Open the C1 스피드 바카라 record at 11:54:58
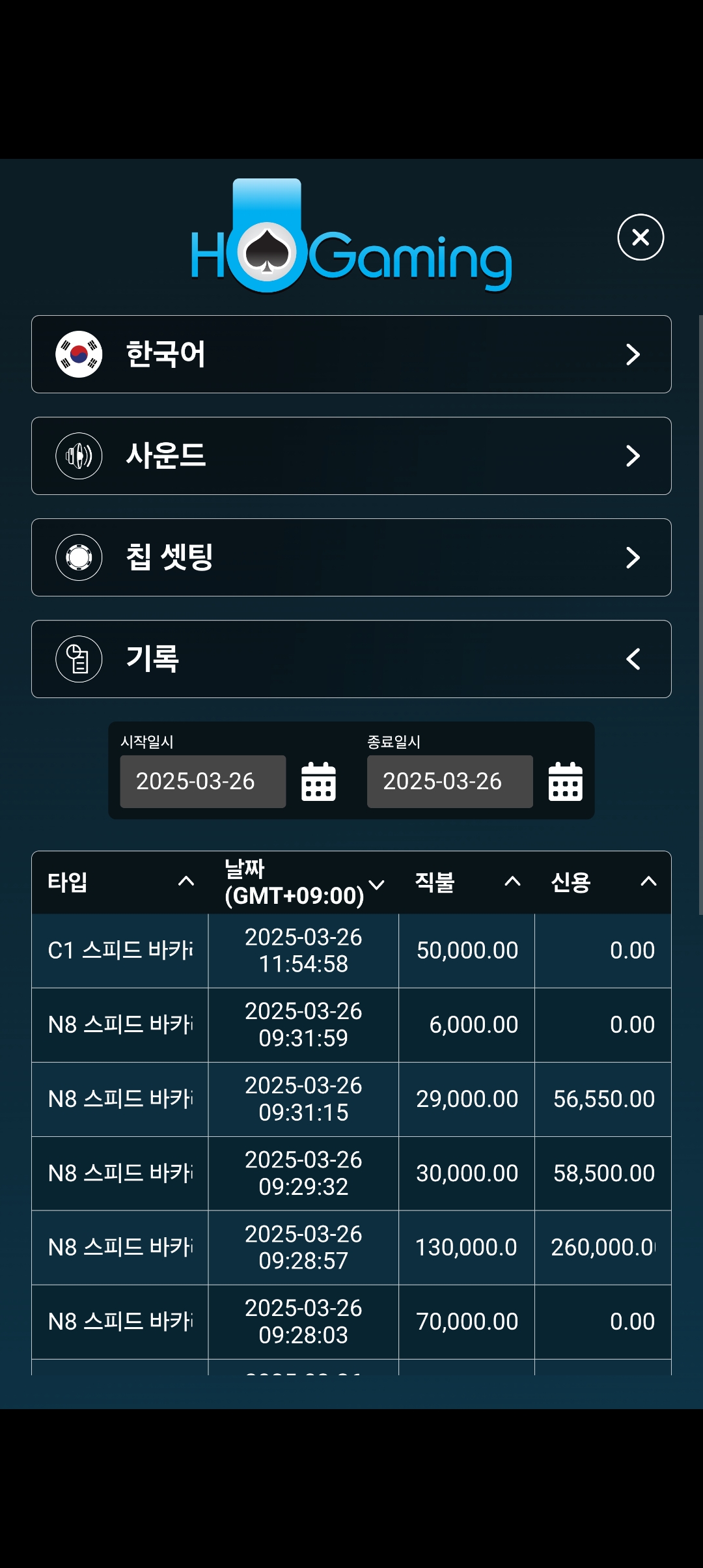 [351, 951]
